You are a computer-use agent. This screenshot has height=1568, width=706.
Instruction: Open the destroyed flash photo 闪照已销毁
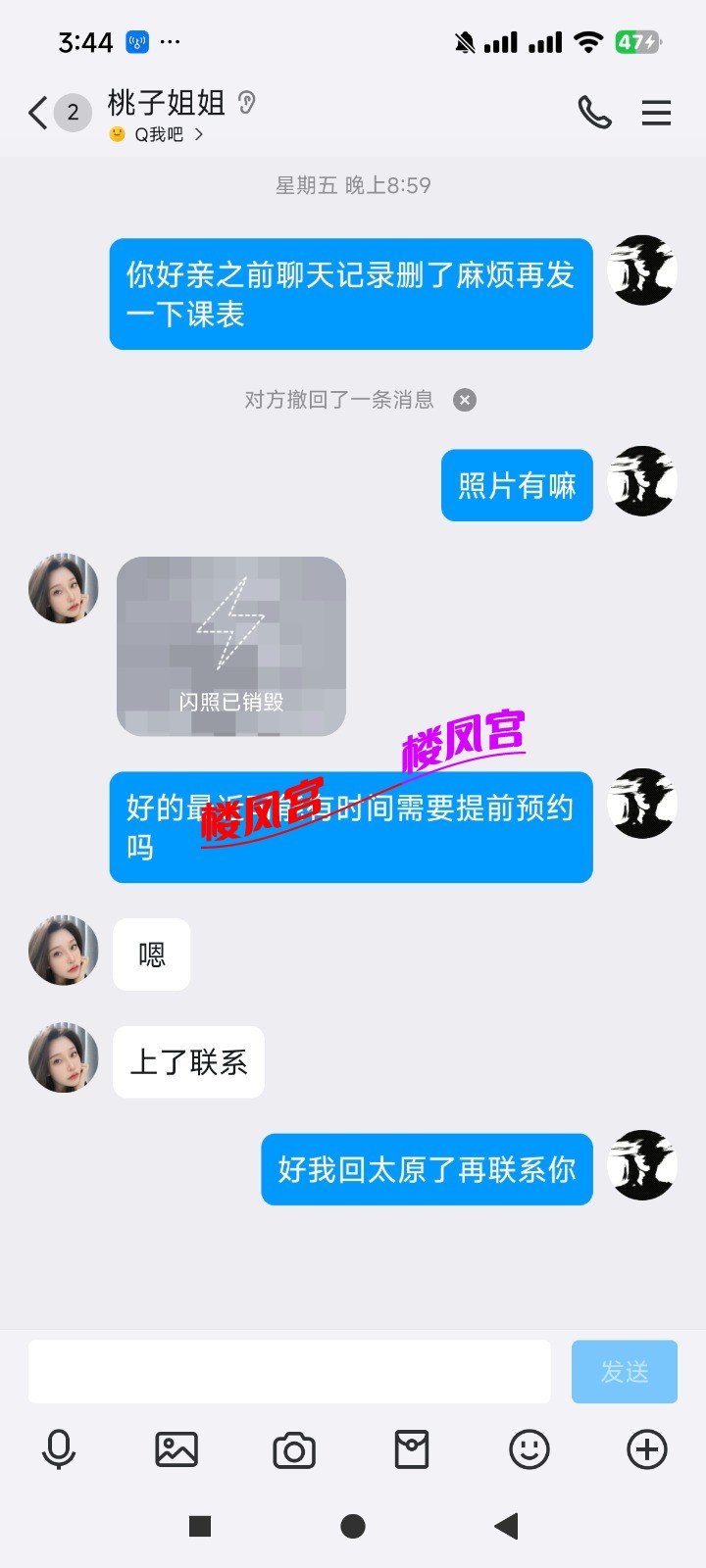coord(231,647)
